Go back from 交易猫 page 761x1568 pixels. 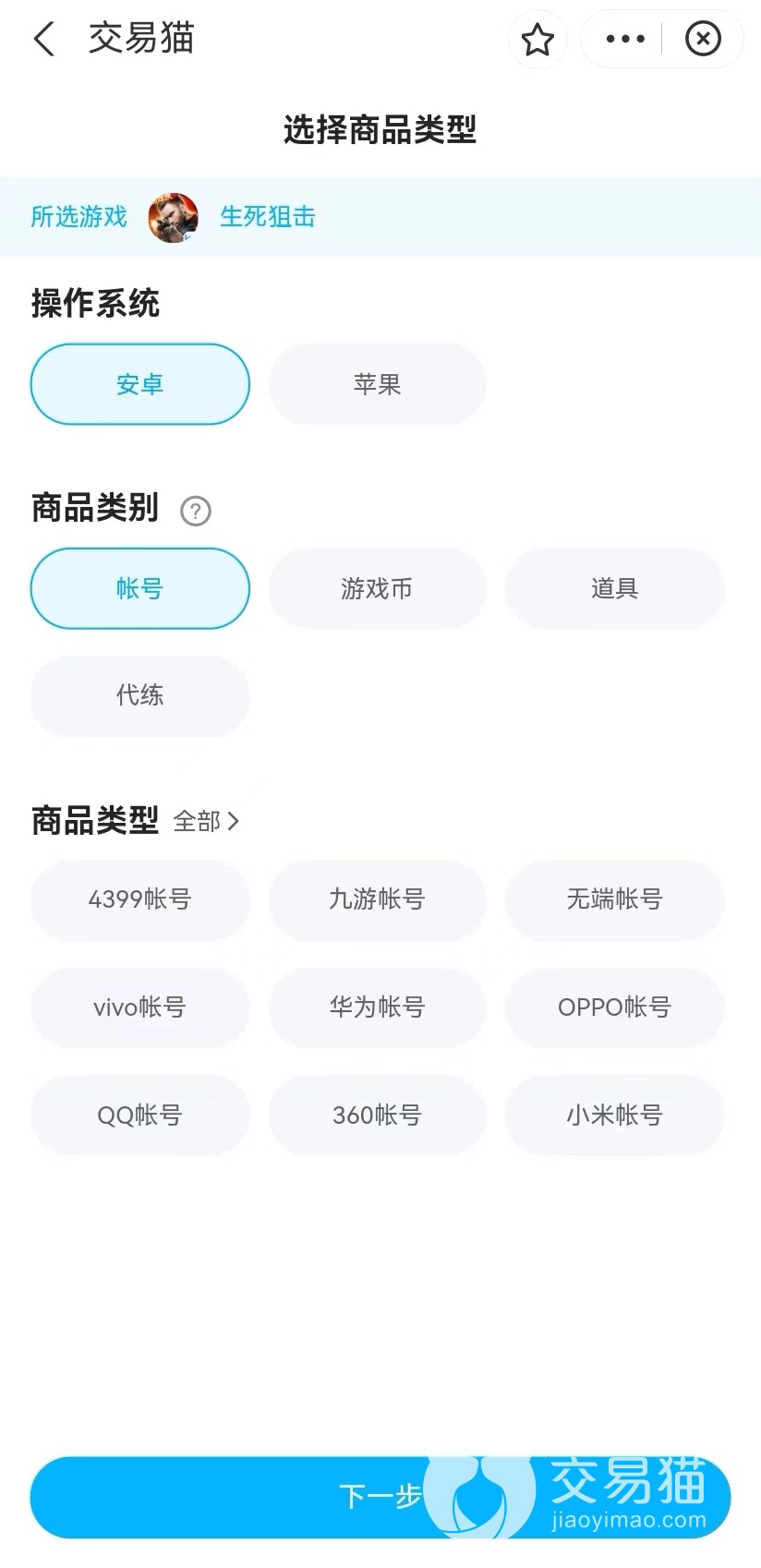43,40
